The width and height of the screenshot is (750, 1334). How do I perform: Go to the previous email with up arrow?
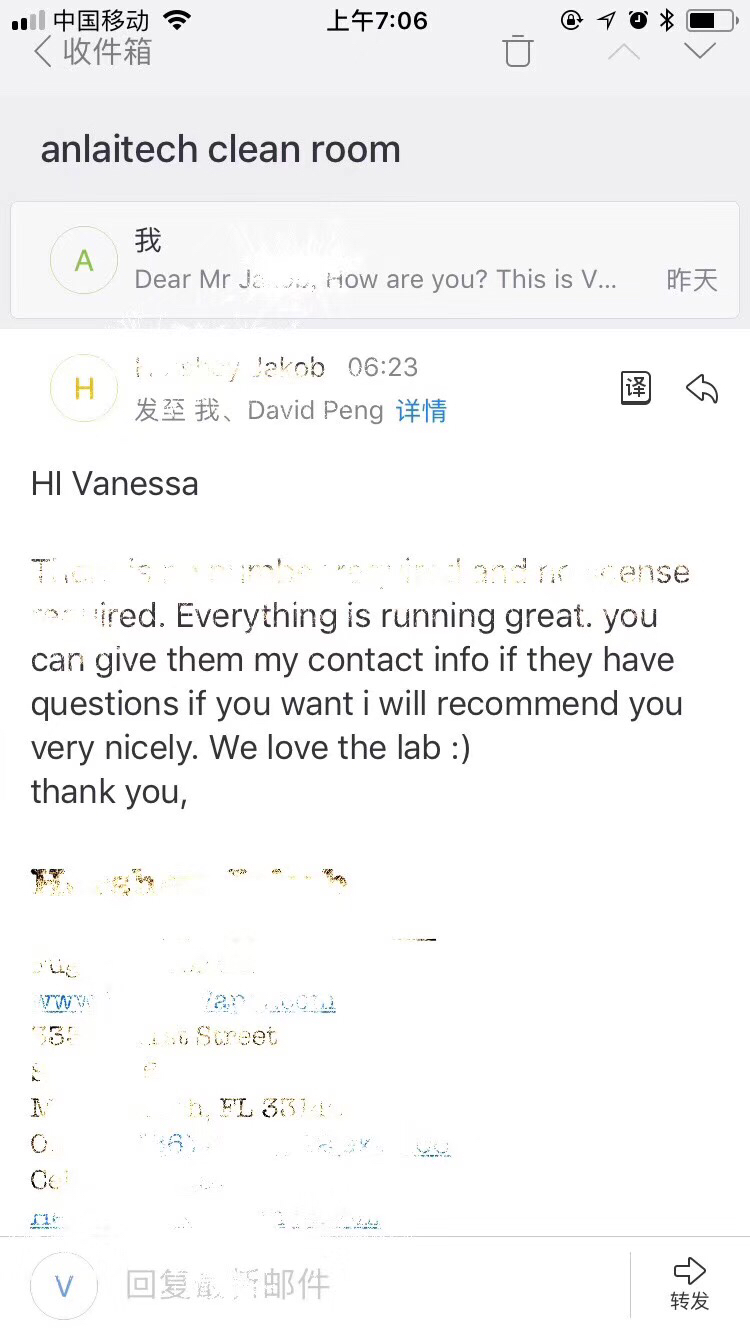(x=624, y=51)
